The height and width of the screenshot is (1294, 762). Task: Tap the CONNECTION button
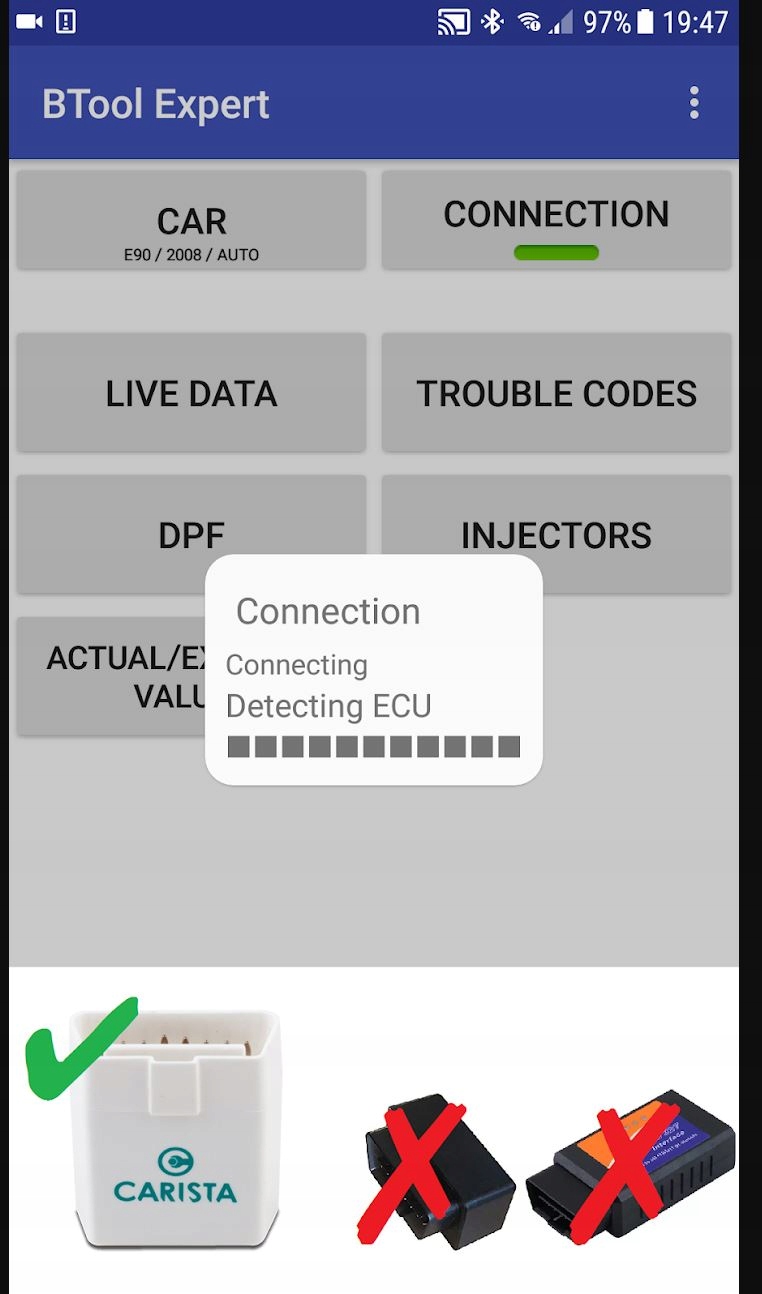click(x=556, y=220)
